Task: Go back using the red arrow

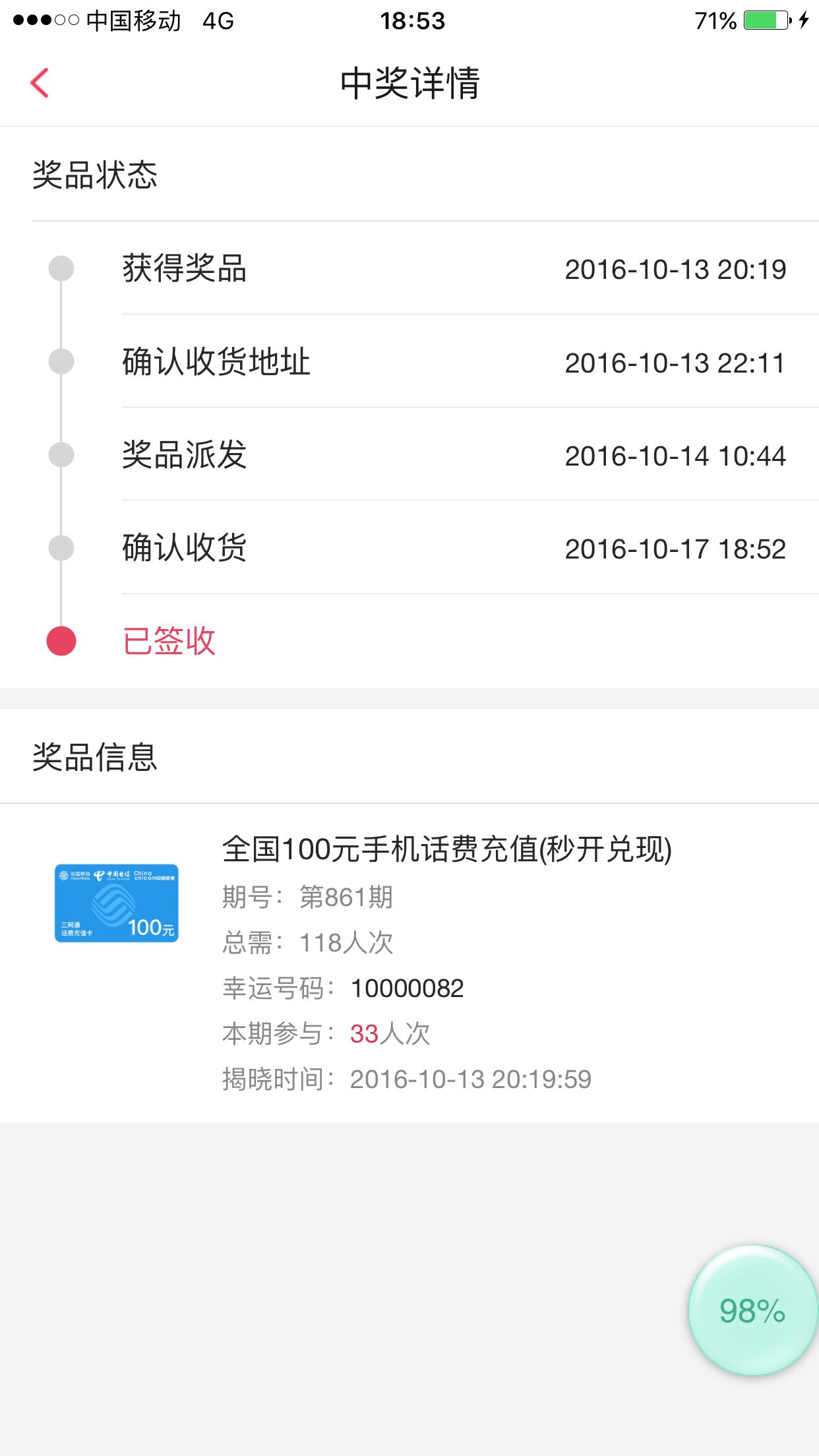Action: coord(40,83)
